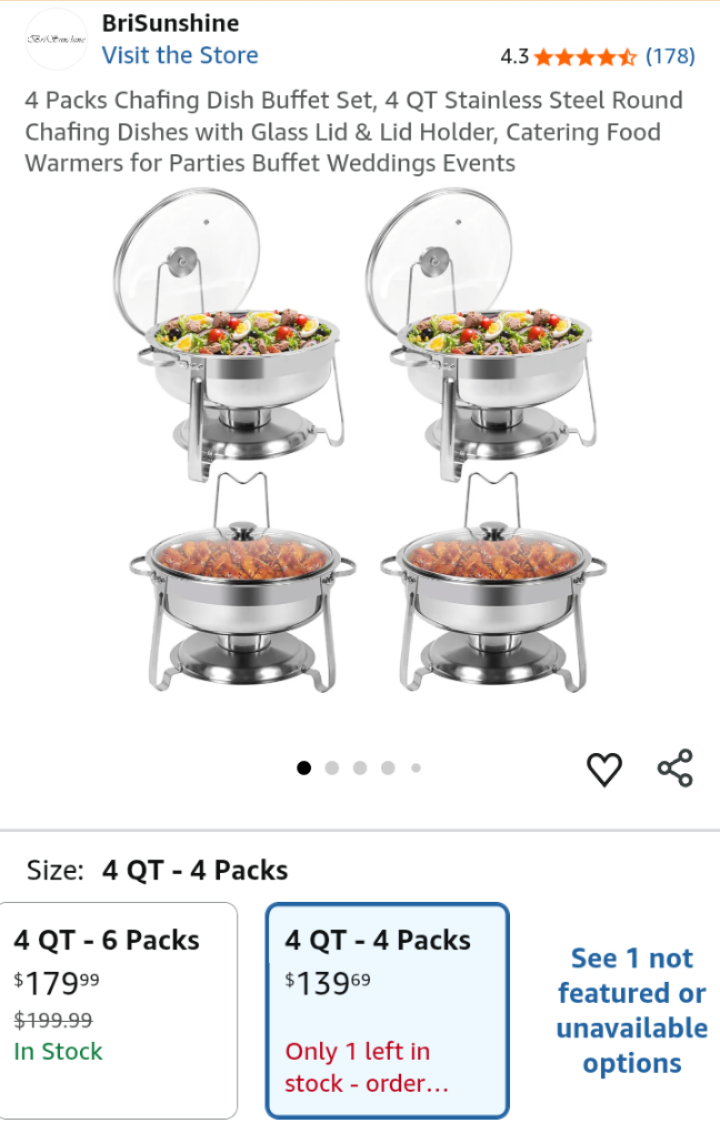Open the 178 customer ratings
The width and height of the screenshot is (720, 1132).
tap(669, 56)
